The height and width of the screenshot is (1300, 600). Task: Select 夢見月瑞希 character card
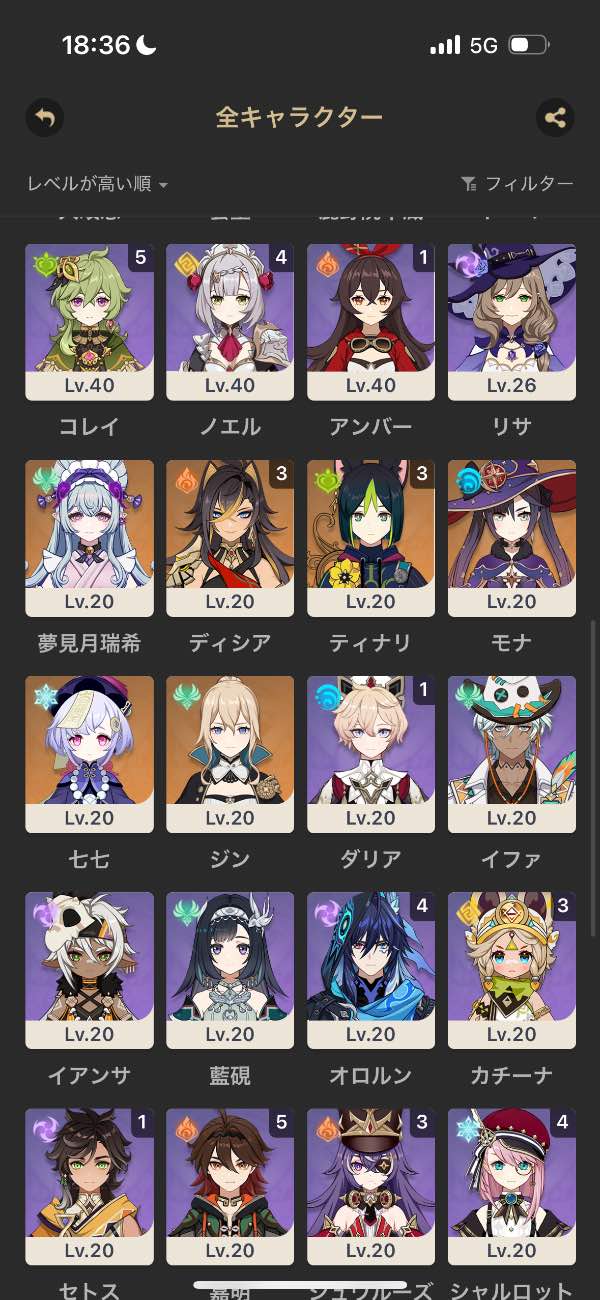(89, 537)
